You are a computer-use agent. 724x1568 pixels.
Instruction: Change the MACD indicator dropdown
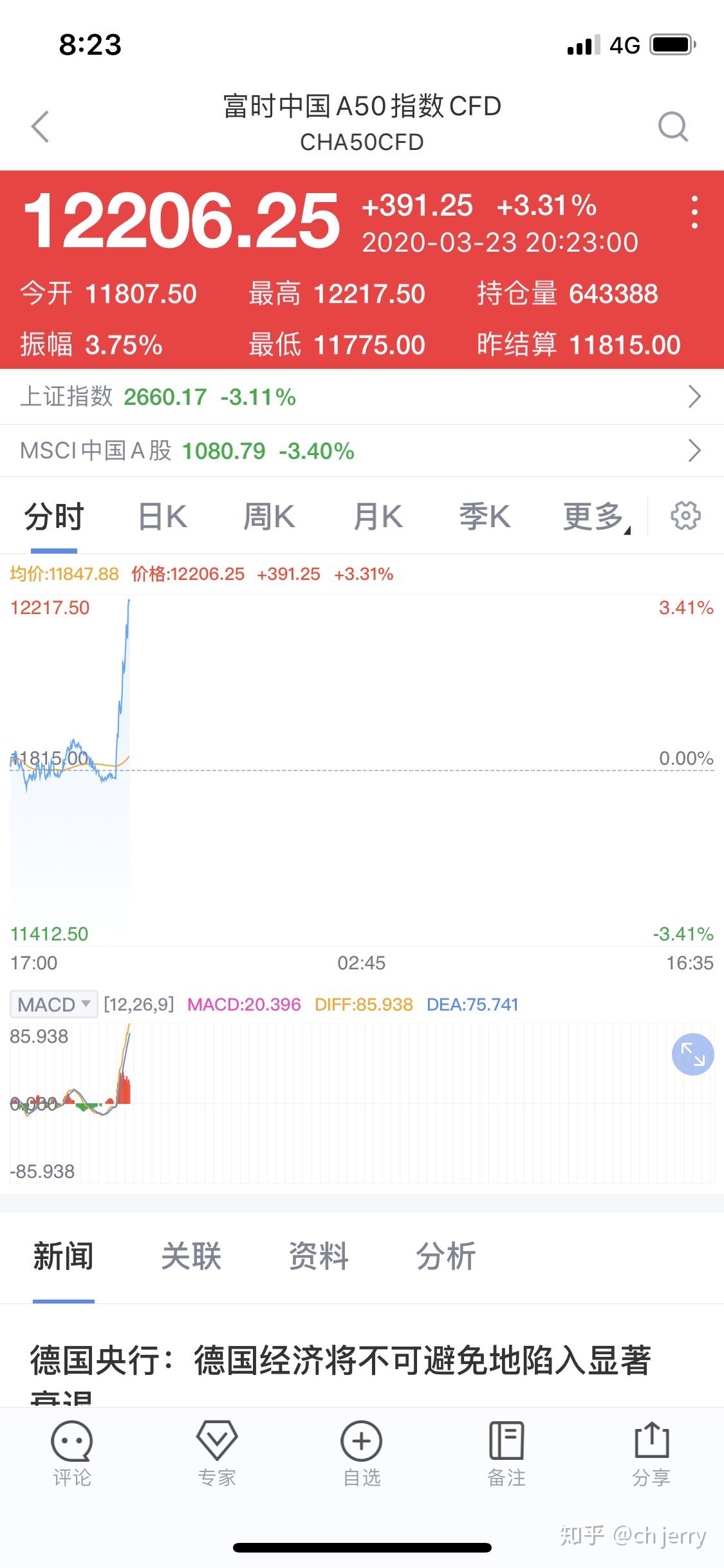pyautogui.click(x=54, y=1004)
